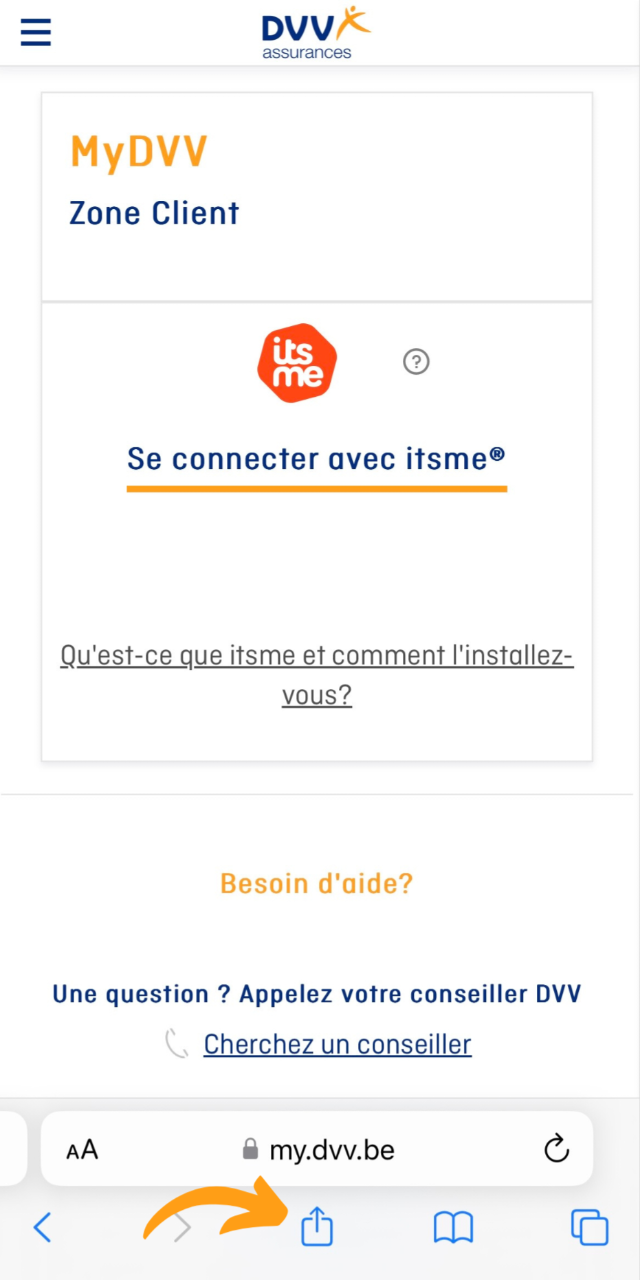Tap the question mark help icon
The width and height of the screenshot is (640, 1280).
(416, 362)
